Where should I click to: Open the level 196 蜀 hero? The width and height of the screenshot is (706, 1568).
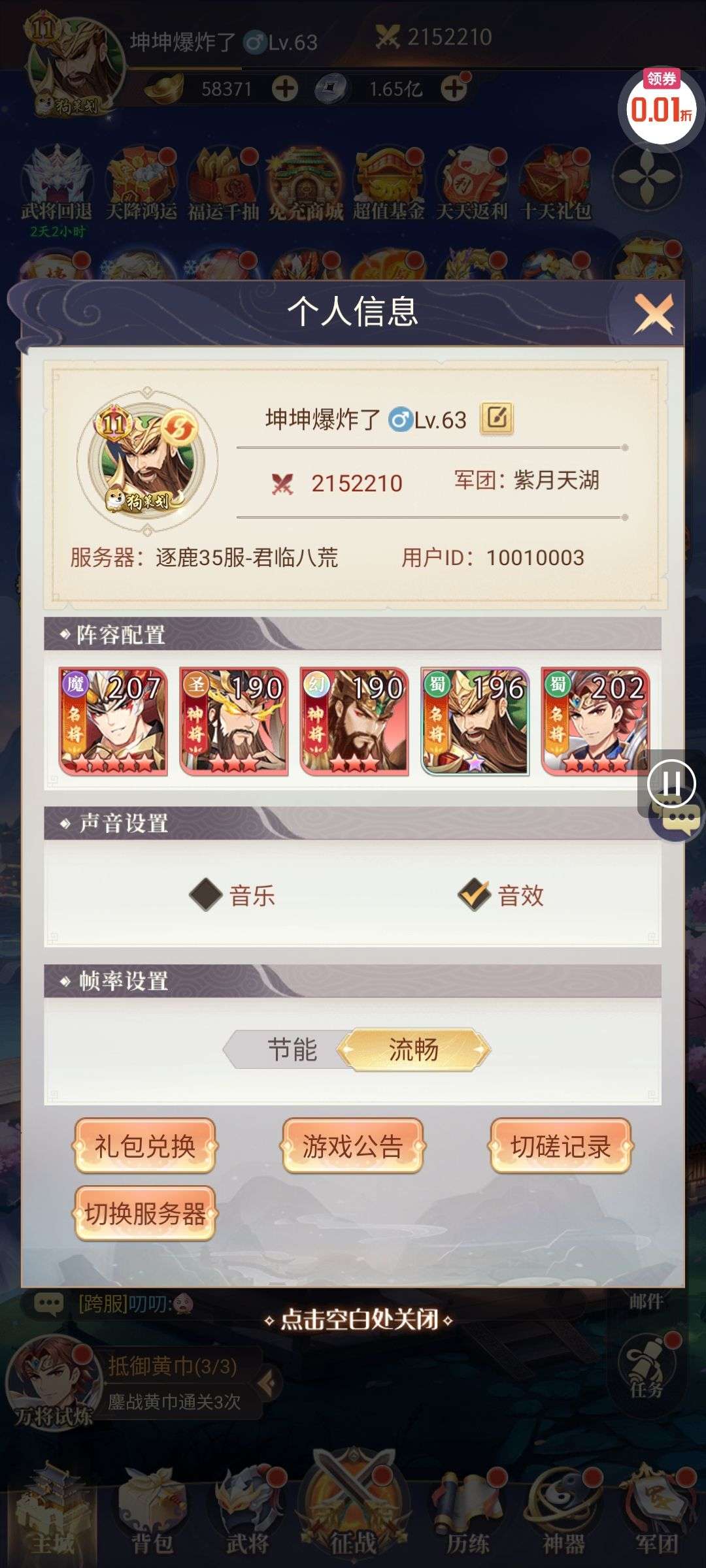(x=475, y=721)
